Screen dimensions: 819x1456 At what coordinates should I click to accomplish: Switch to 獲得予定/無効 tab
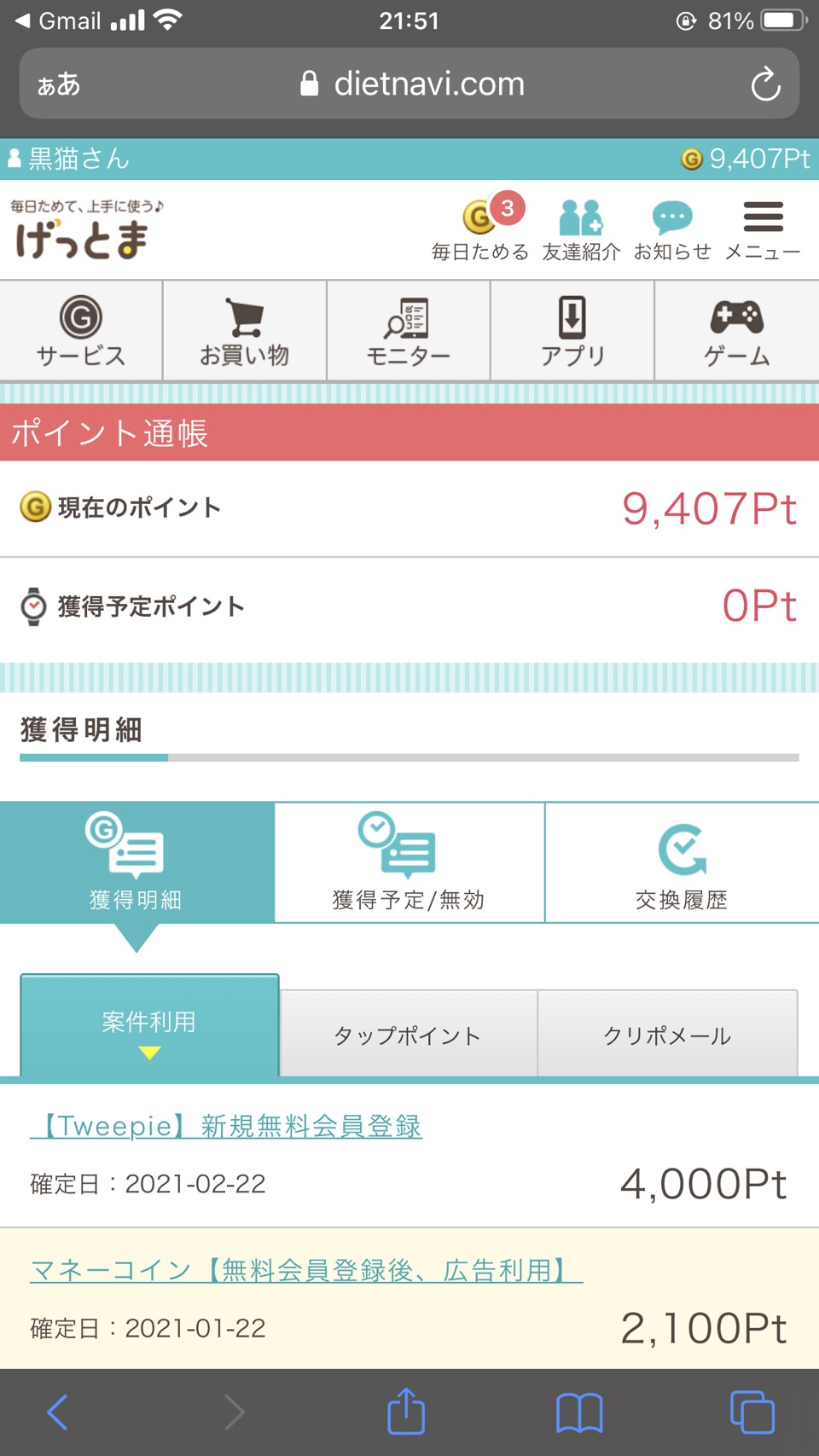point(409,862)
